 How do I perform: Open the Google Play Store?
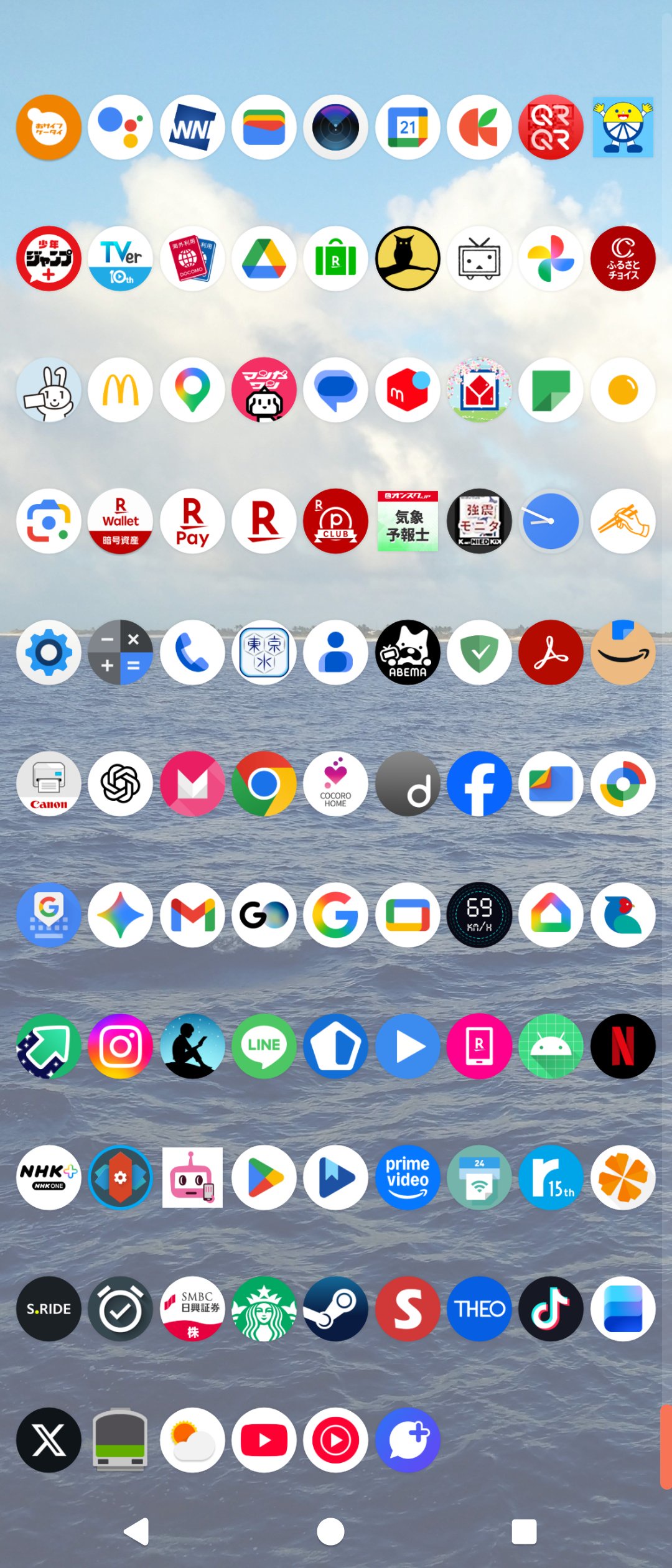264,1178
